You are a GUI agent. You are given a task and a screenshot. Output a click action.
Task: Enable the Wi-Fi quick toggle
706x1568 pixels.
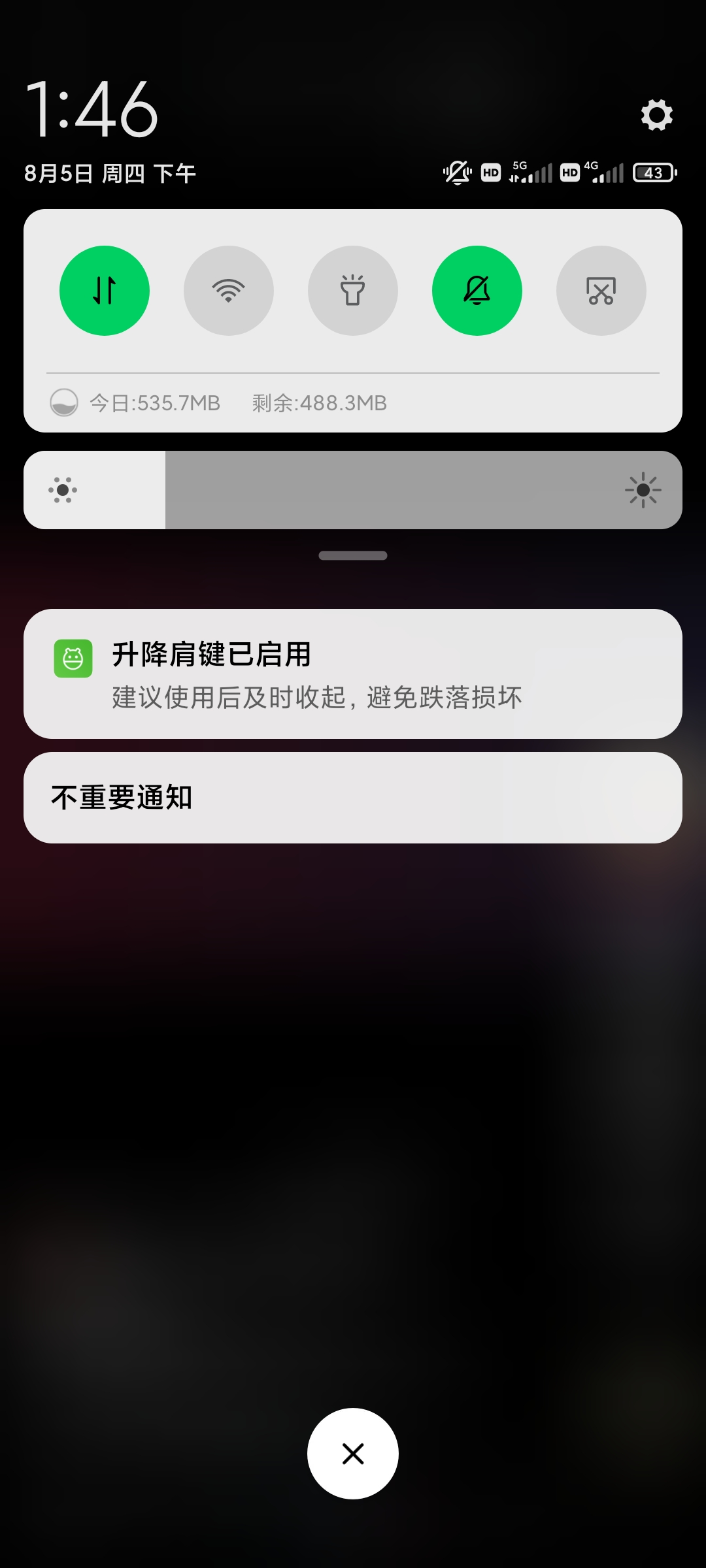click(229, 291)
